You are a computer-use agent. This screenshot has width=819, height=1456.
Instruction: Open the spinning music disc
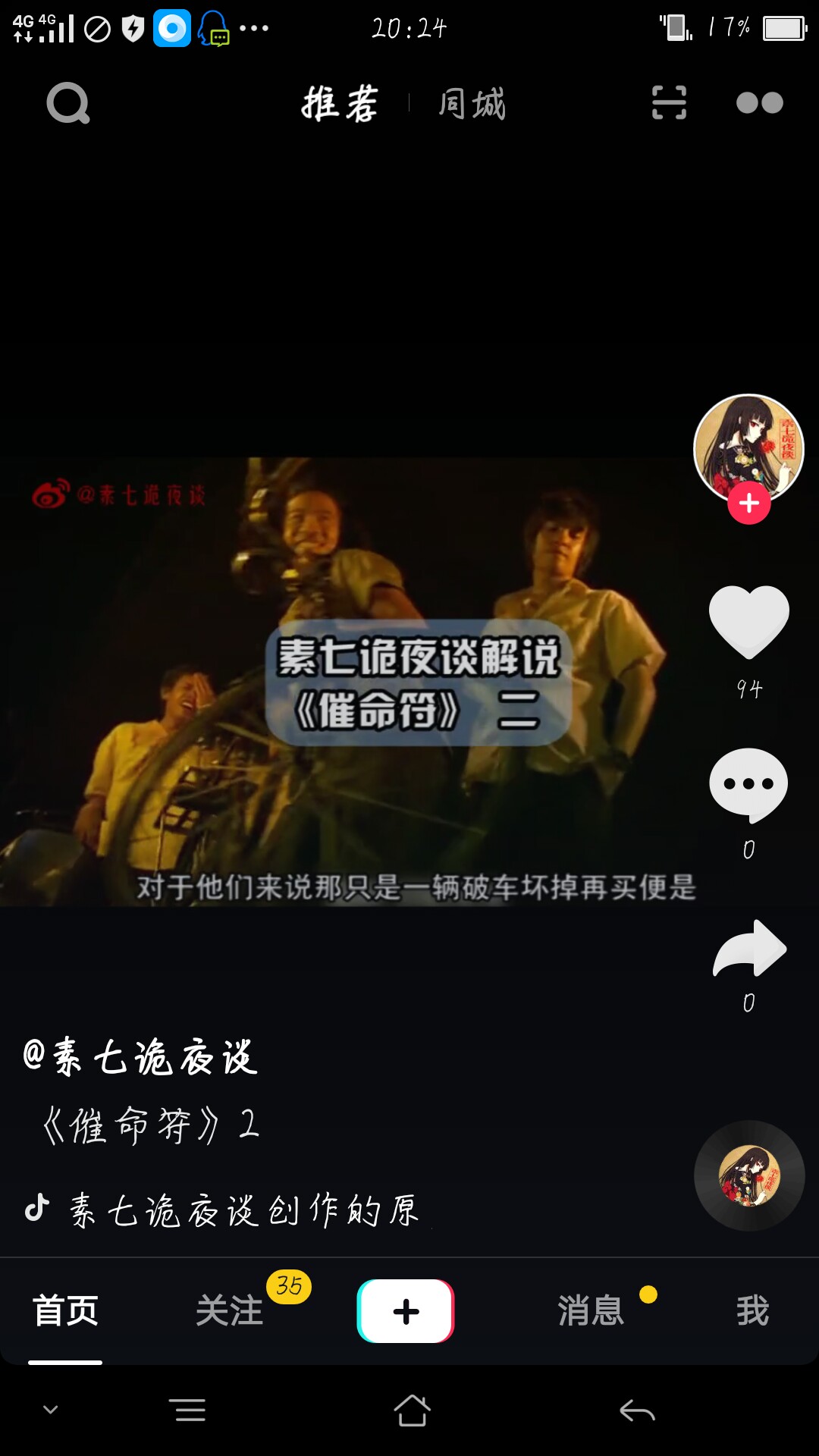749,1175
